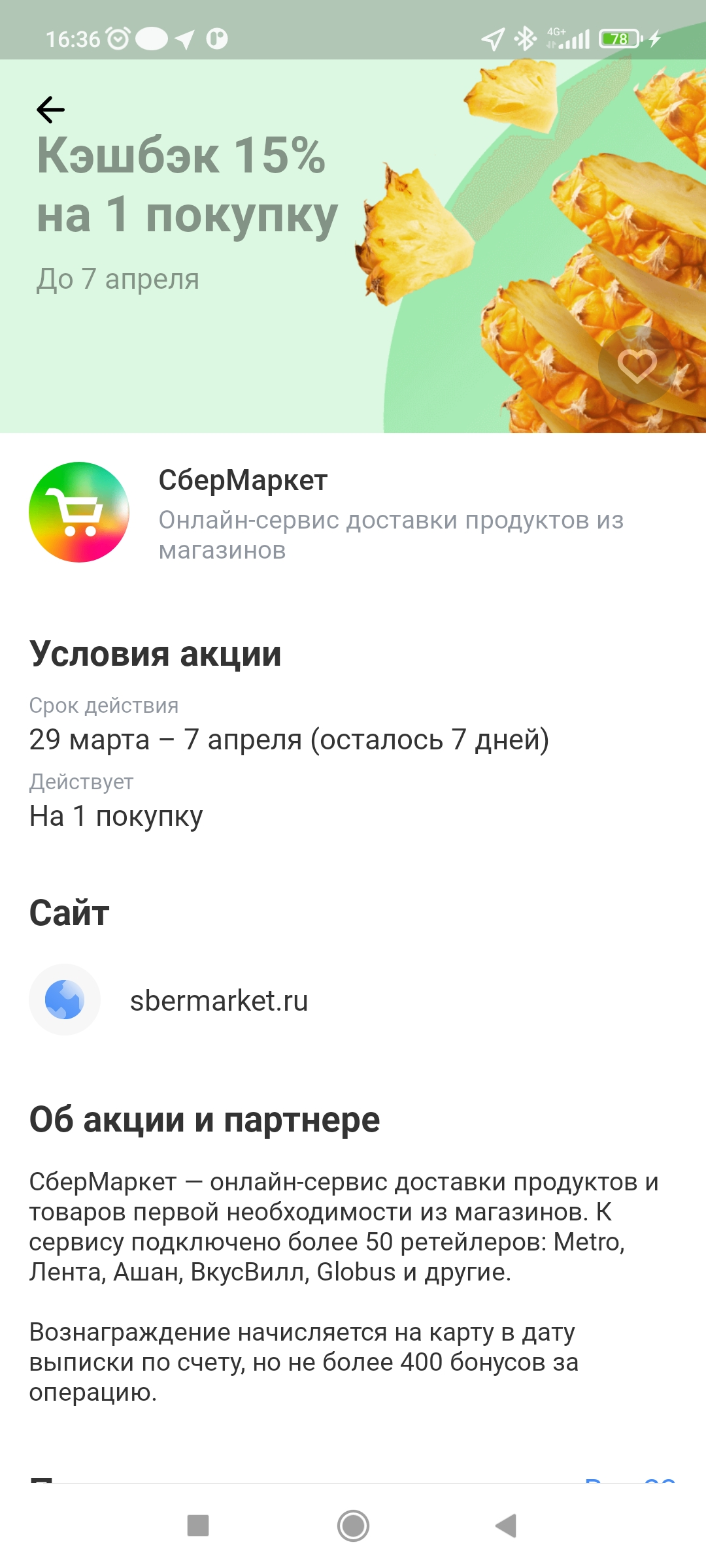
Task: Open the СберМаркет partner row
Action: pyautogui.click(x=353, y=513)
